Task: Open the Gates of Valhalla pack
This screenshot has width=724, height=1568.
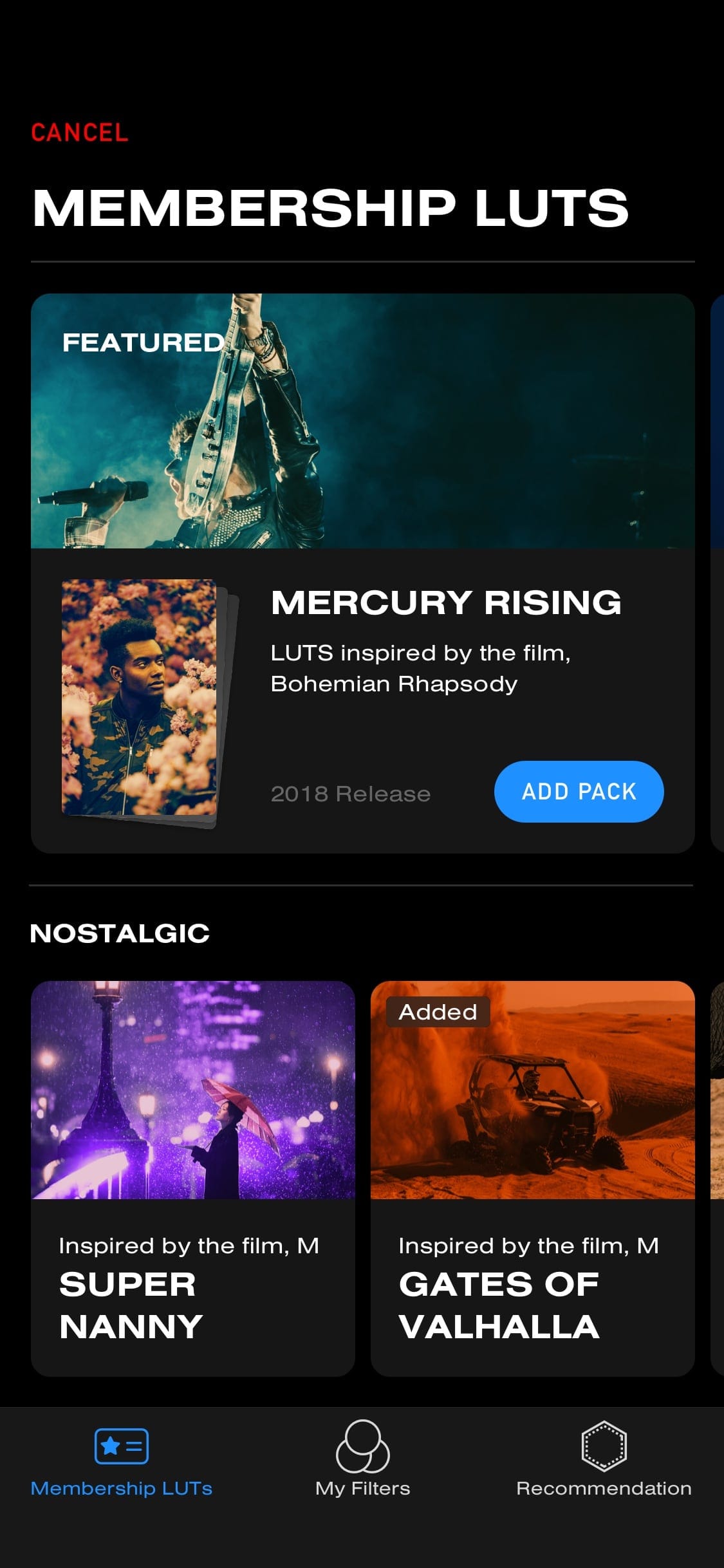Action: (x=532, y=1178)
